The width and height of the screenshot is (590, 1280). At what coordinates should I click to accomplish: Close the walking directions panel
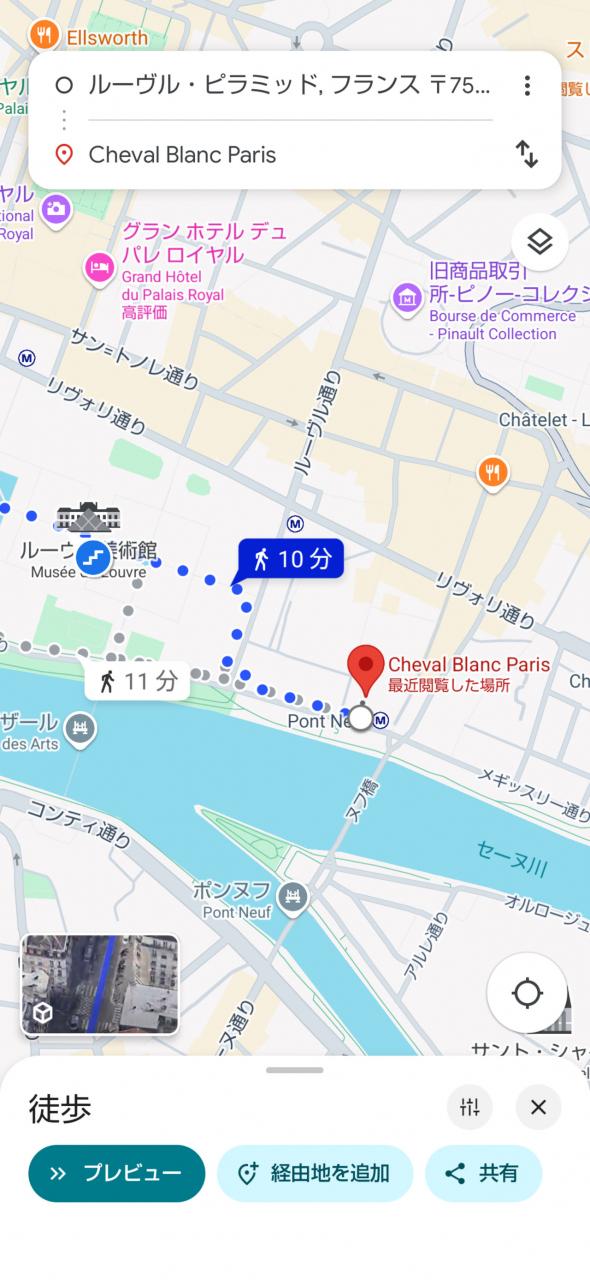pos(538,1107)
